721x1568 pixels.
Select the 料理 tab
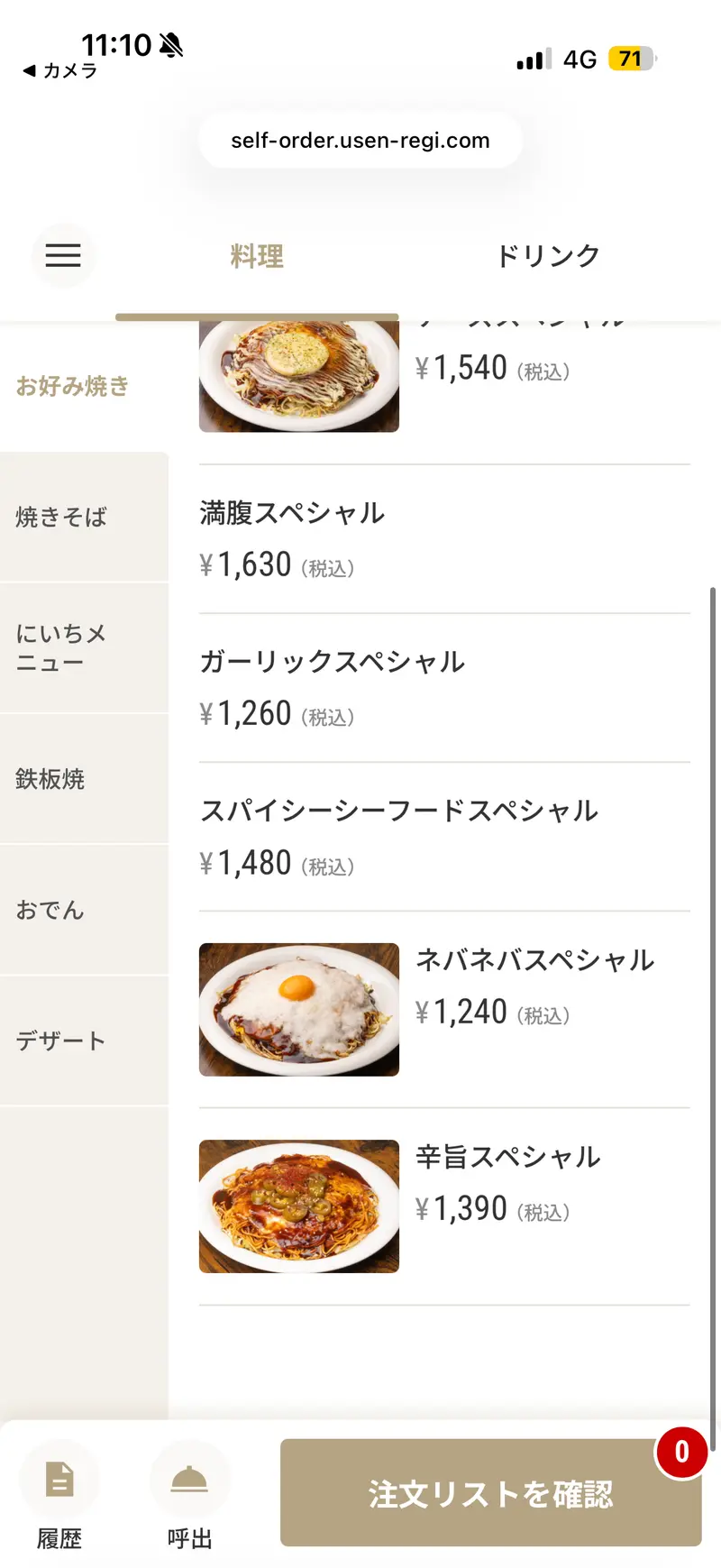pos(257,256)
